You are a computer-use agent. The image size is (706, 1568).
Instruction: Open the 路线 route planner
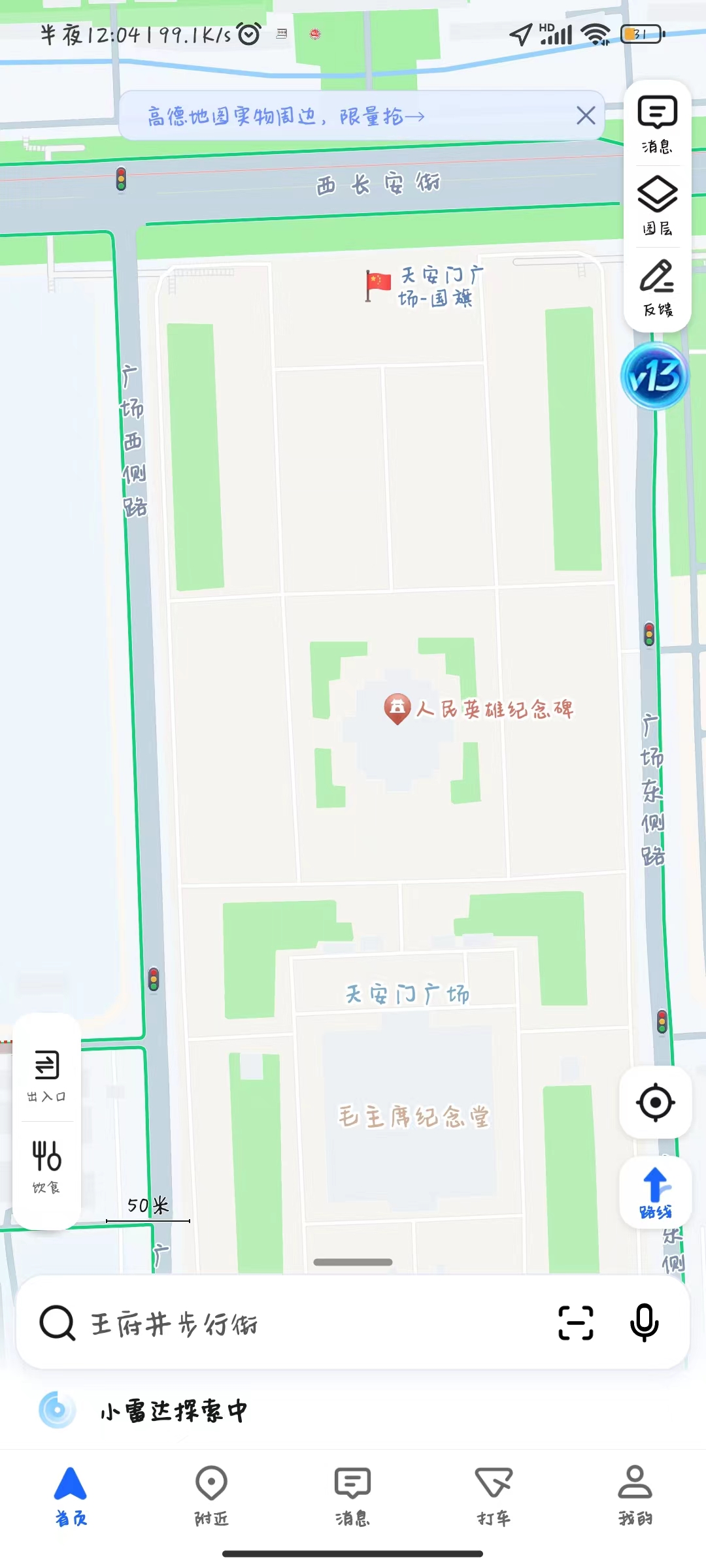(655, 1192)
